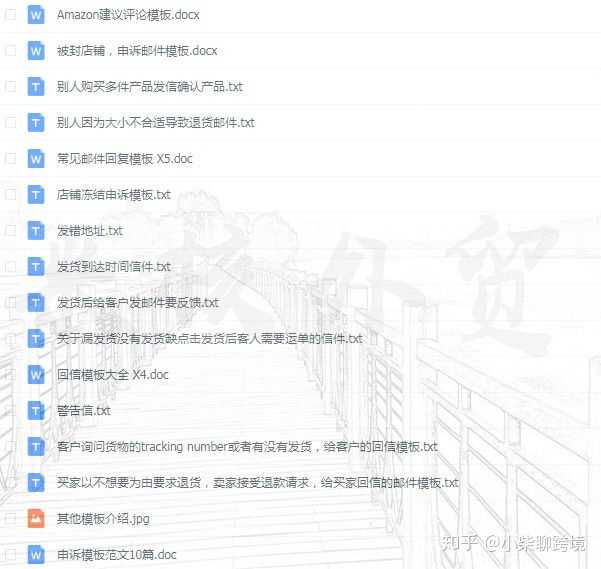601x569 pixels.
Task: Open 常见邮件回复模板 X5.doc
Action: click(125, 158)
